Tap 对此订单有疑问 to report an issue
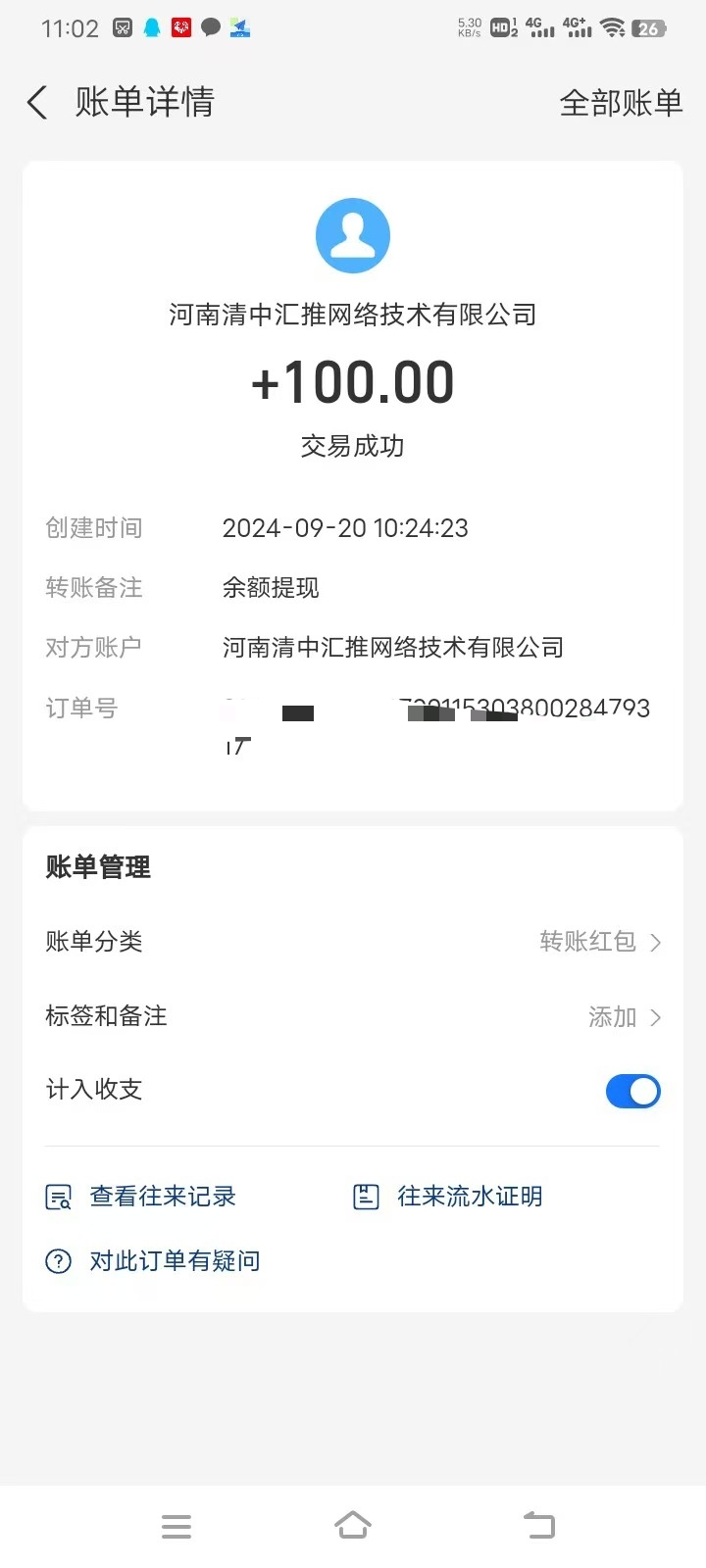Image resolution: width=706 pixels, height=1568 pixels. tap(175, 1261)
